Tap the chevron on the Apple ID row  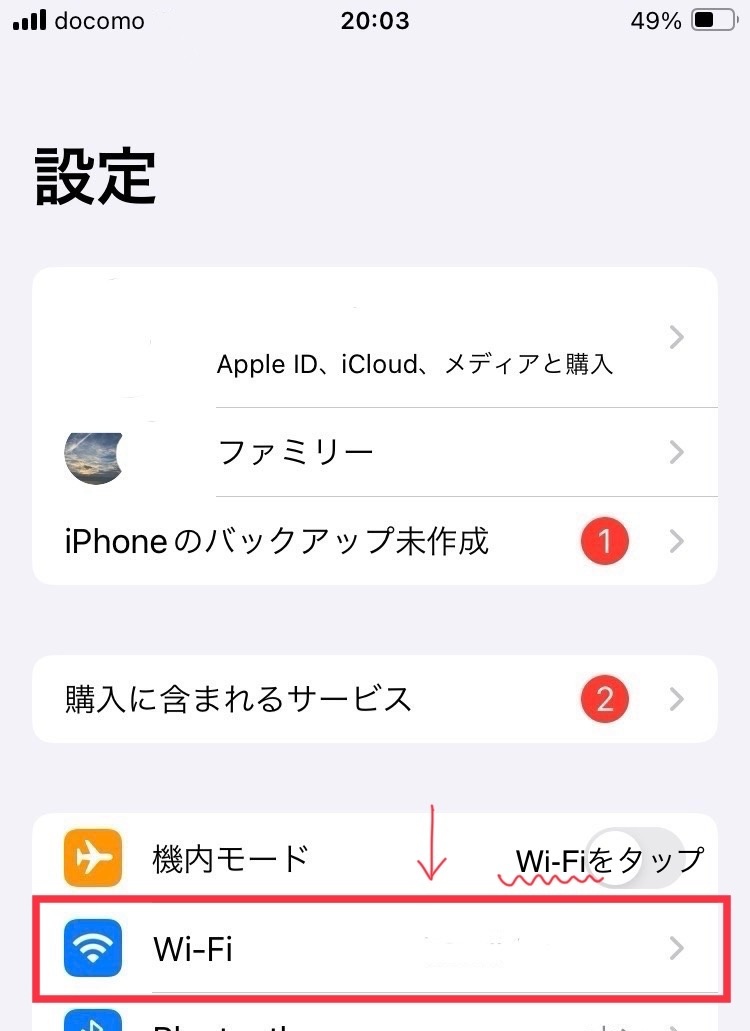676,337
